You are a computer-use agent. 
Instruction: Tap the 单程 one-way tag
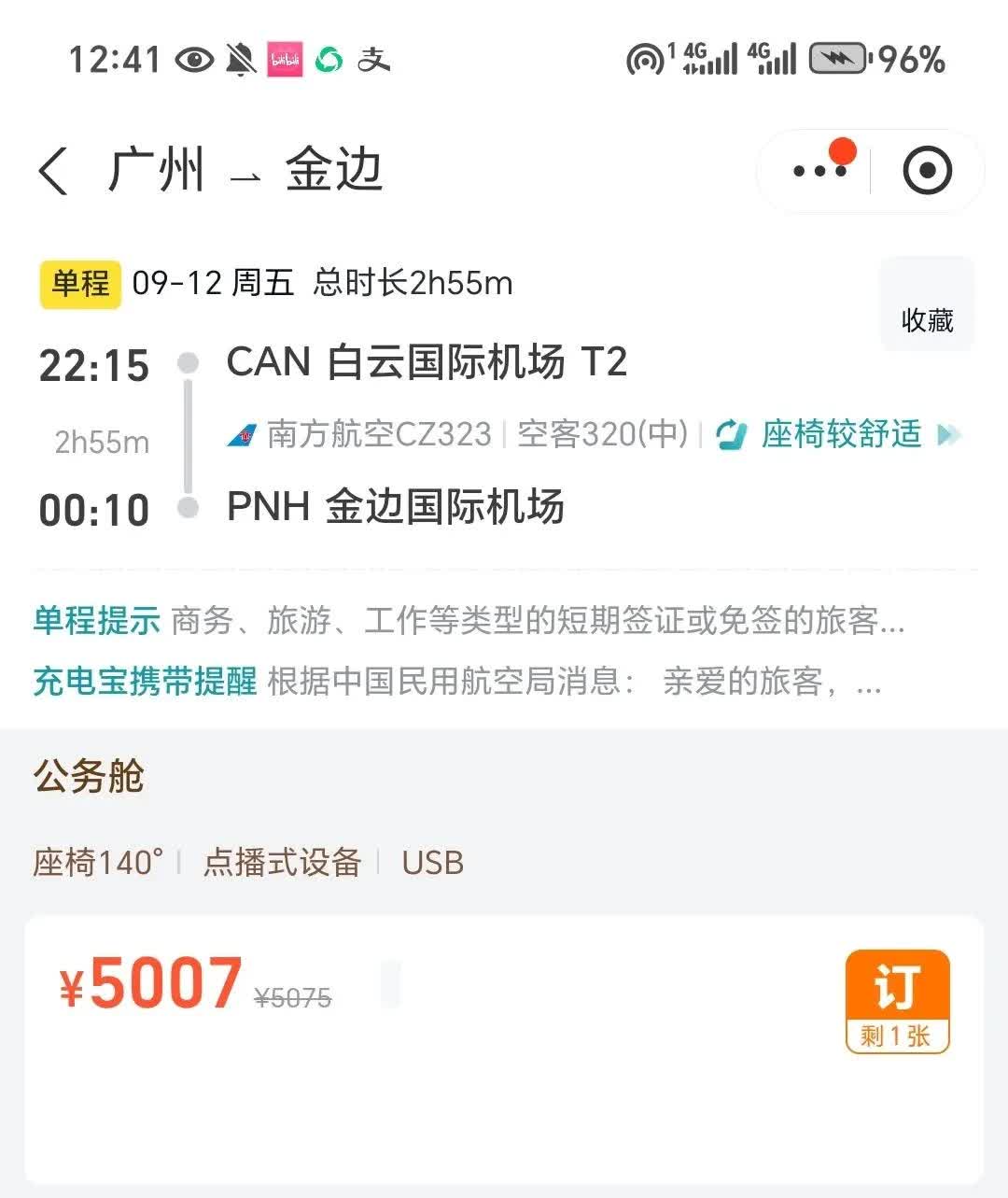coord(79,283)
